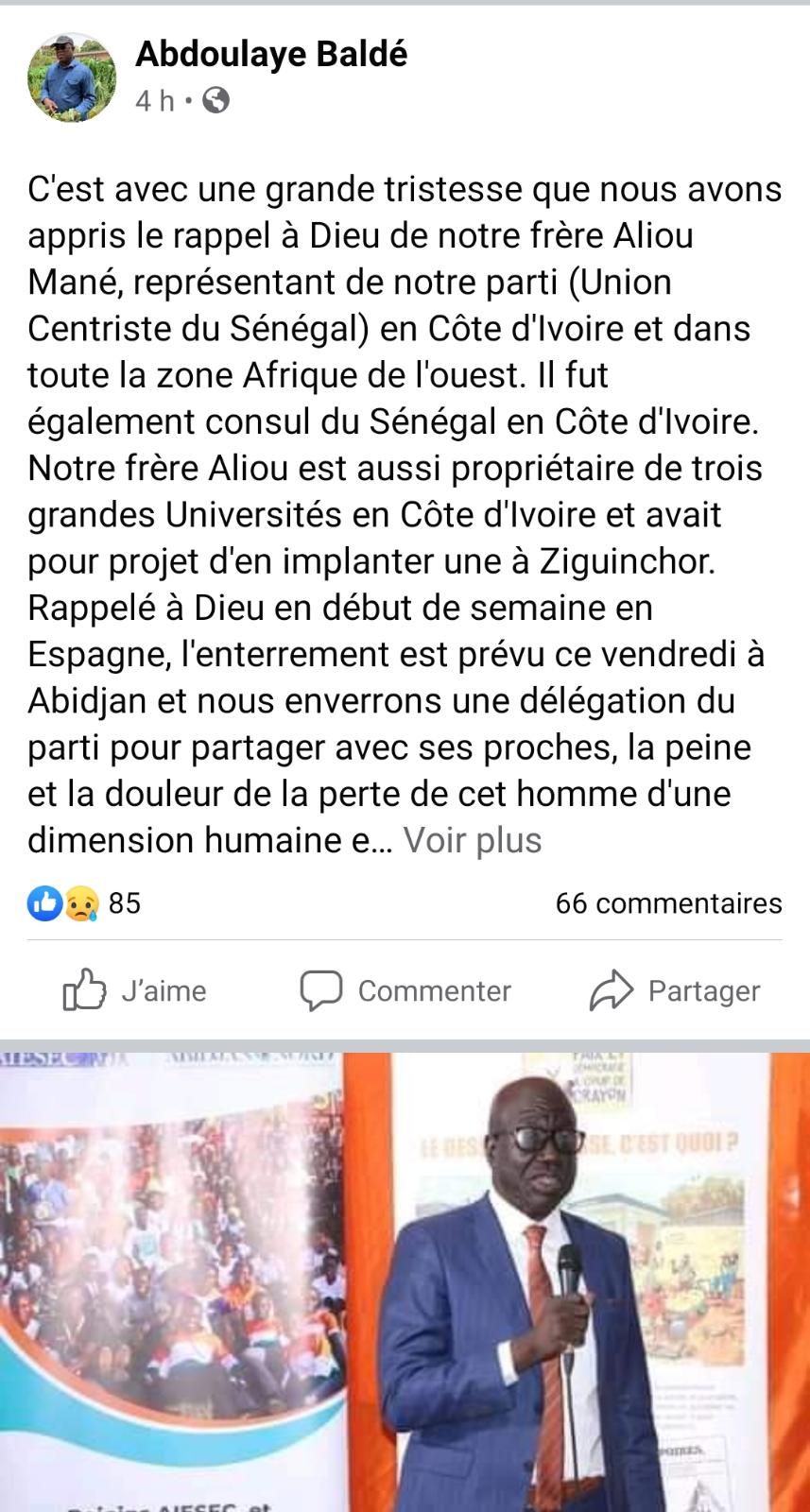The height and width of the screenshot is (1512, 810).
Task: Like the post with J'aime
Action: click(134, 990)
